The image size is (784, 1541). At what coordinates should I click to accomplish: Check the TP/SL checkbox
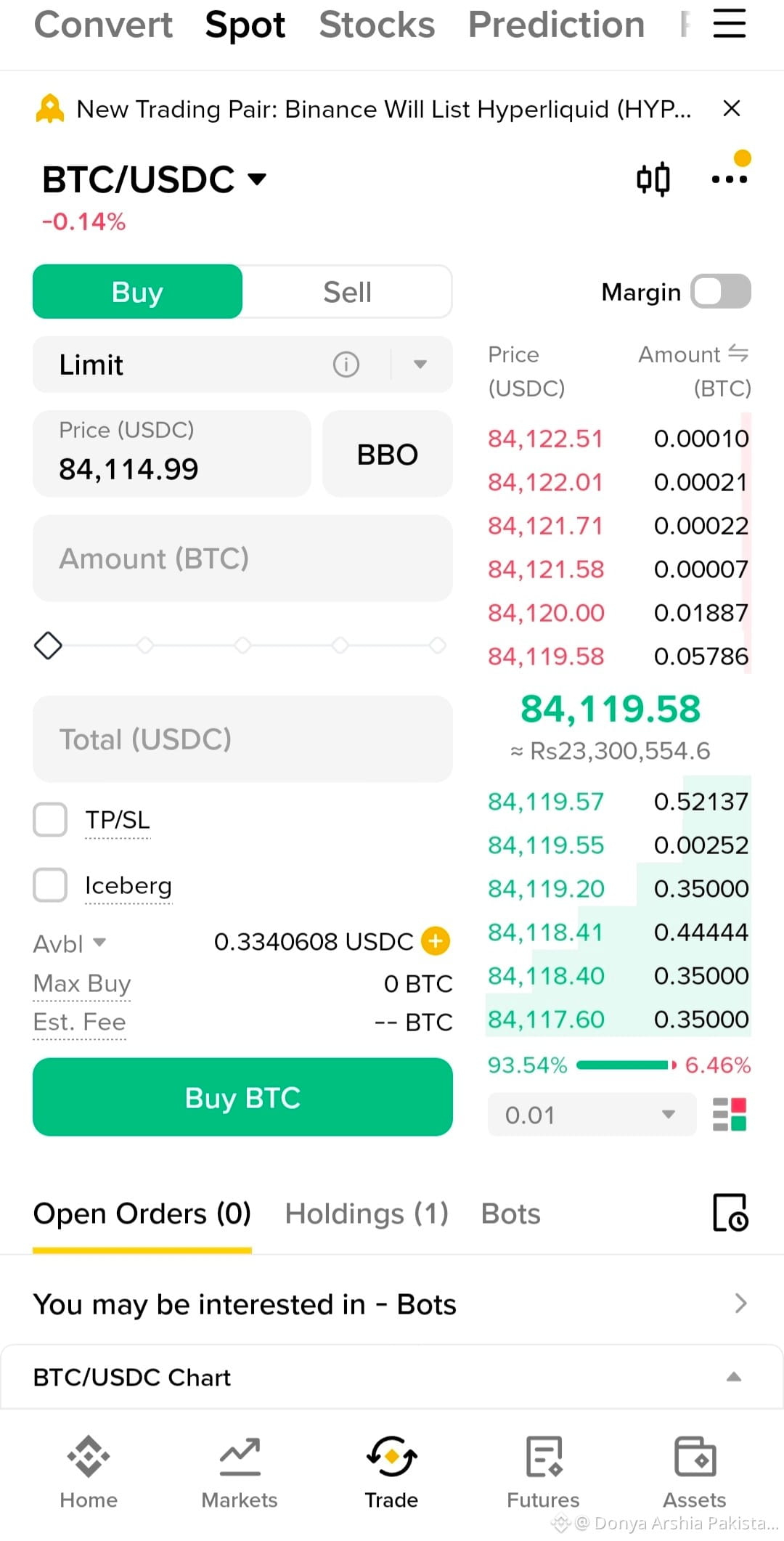(x=50, y=820)
